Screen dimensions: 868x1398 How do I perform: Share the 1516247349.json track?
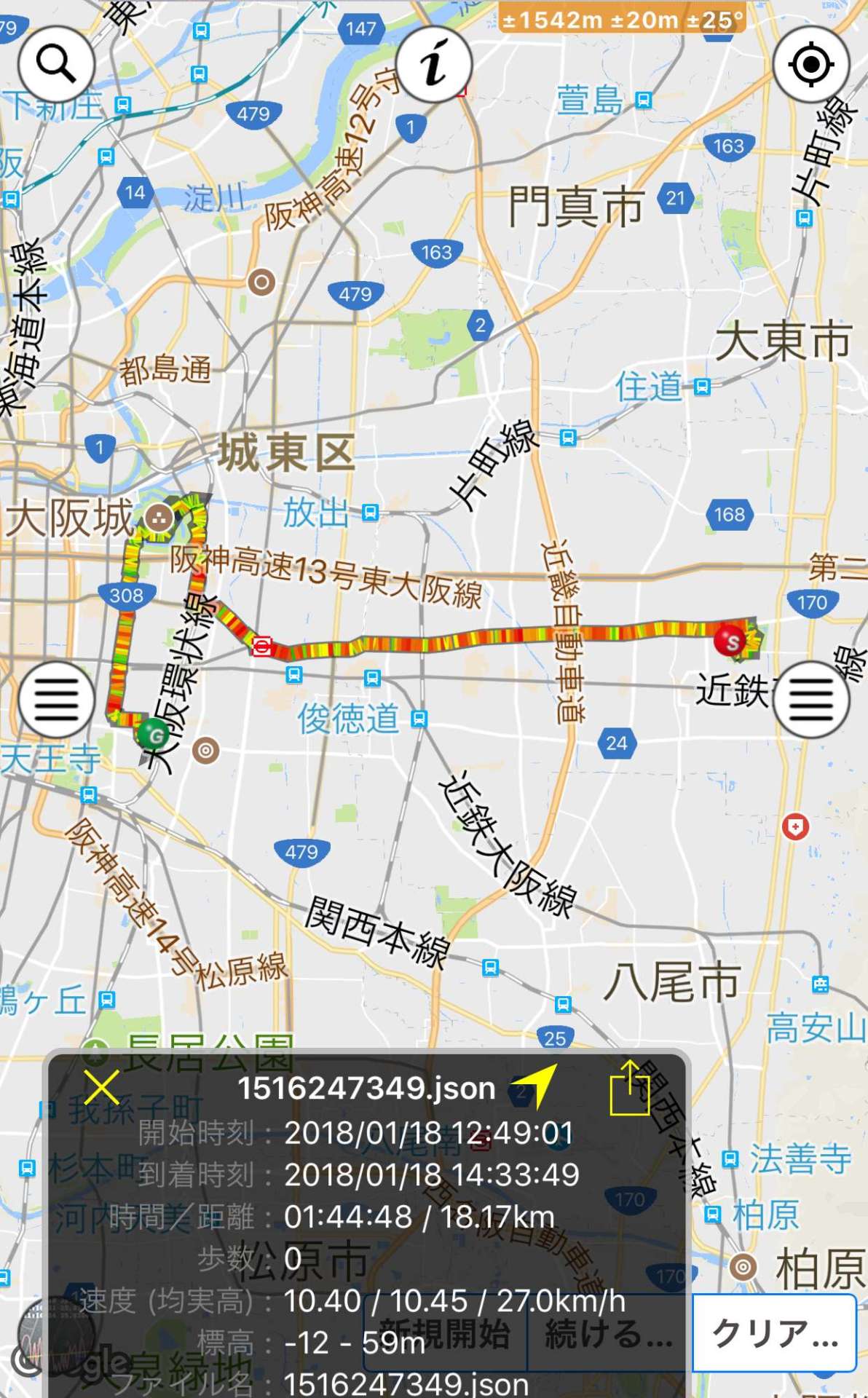tap(629, 1087)
